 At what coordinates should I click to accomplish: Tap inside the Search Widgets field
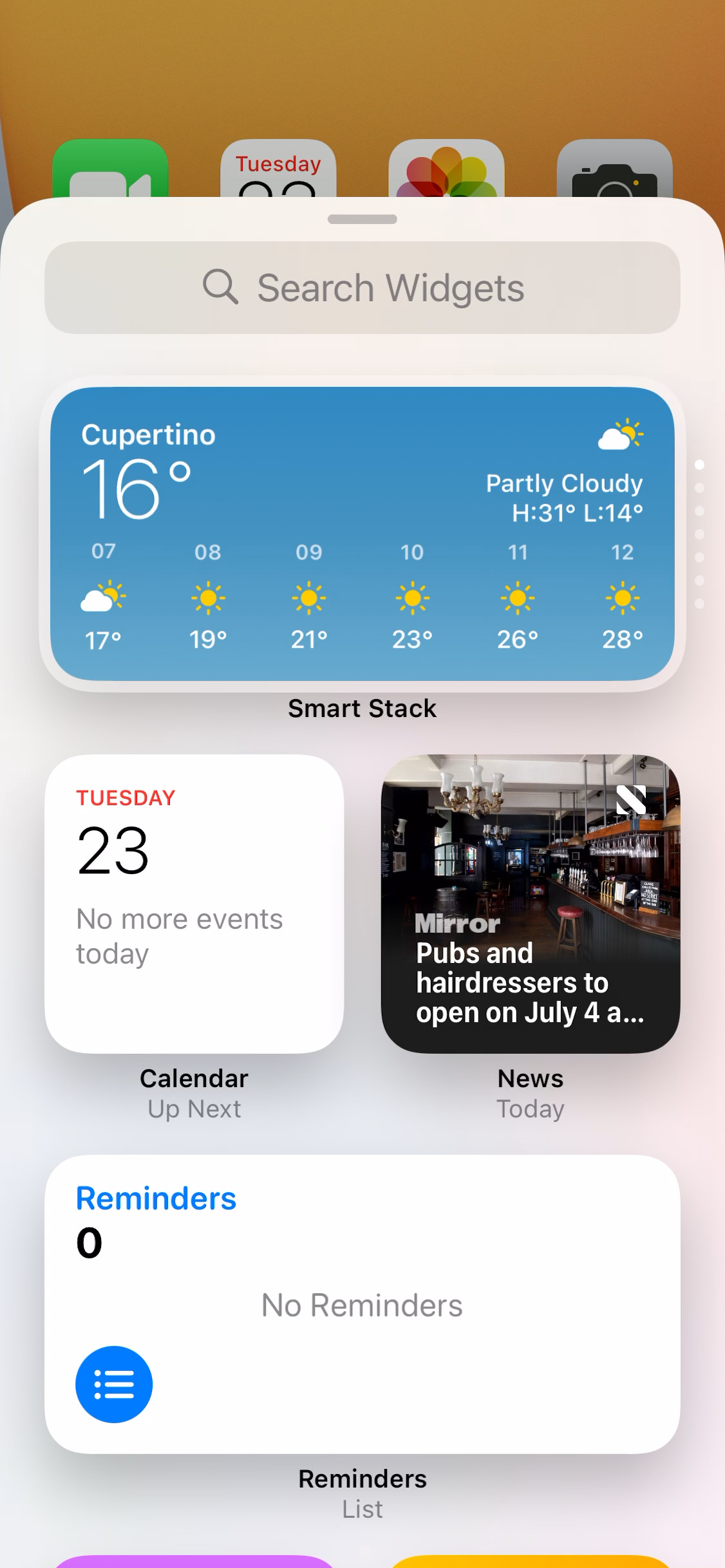click(362, 288)
